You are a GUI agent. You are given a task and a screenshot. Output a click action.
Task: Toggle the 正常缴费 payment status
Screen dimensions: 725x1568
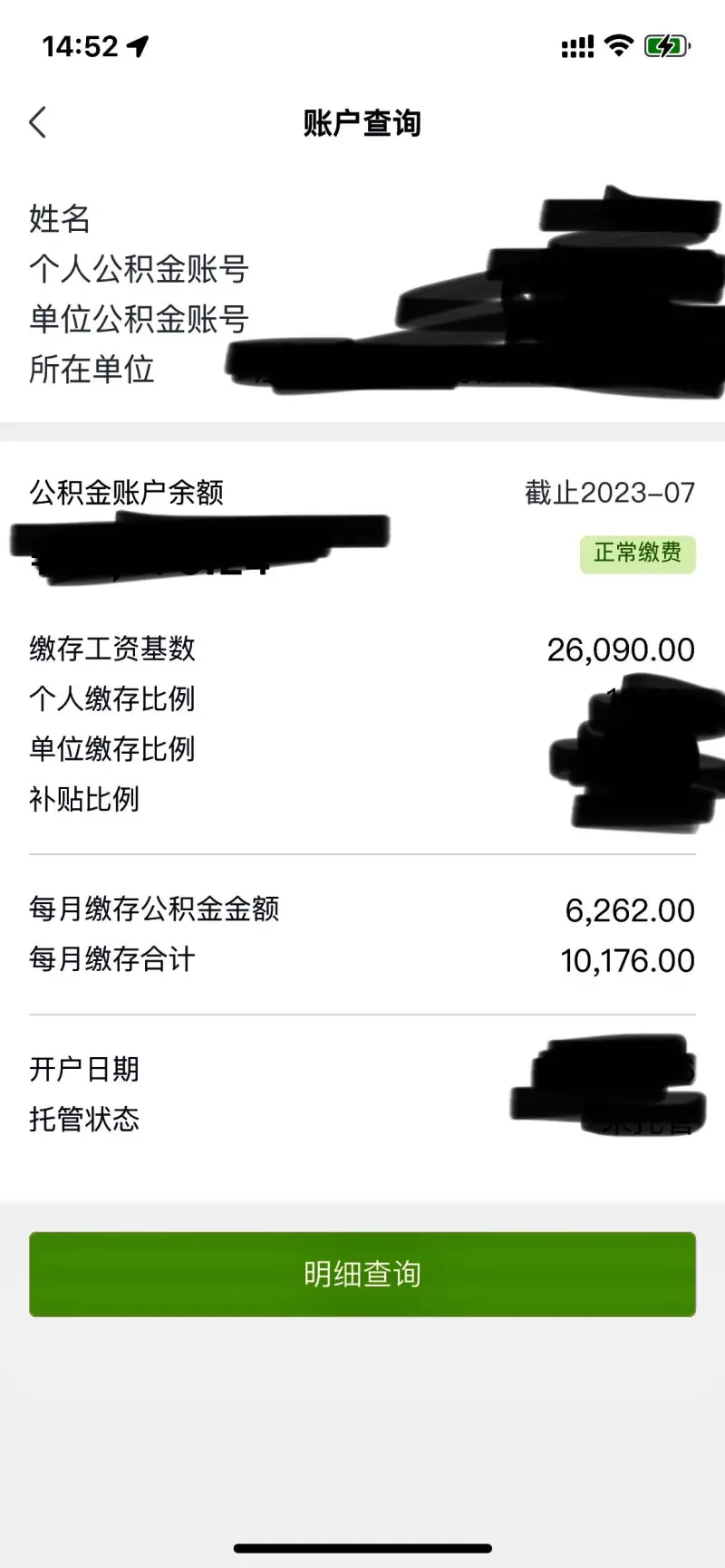click(x=638, y=553)
